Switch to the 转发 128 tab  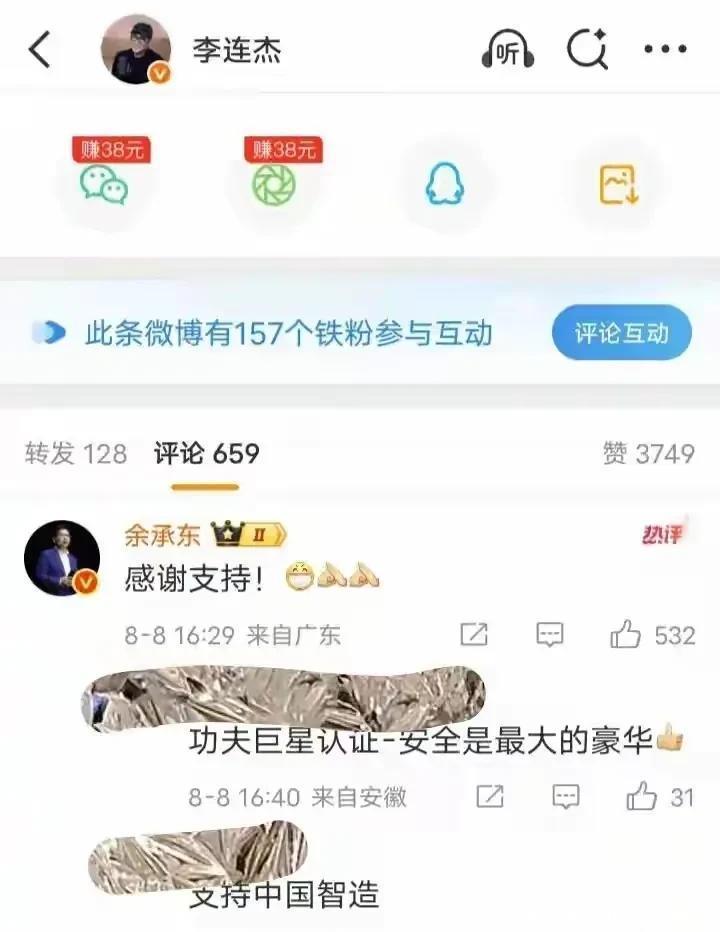coord(76,454)
